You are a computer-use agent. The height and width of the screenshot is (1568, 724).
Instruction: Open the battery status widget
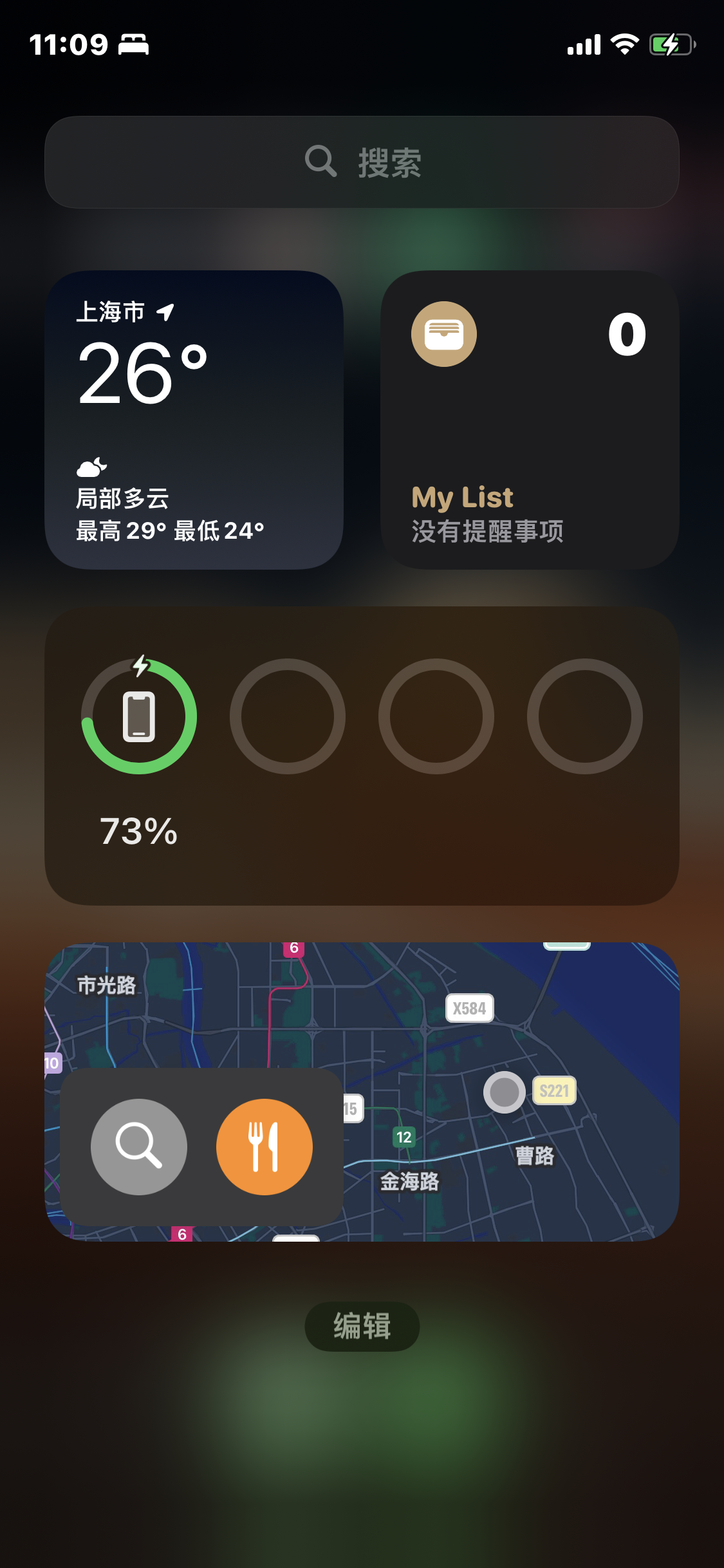pos(362,756)
